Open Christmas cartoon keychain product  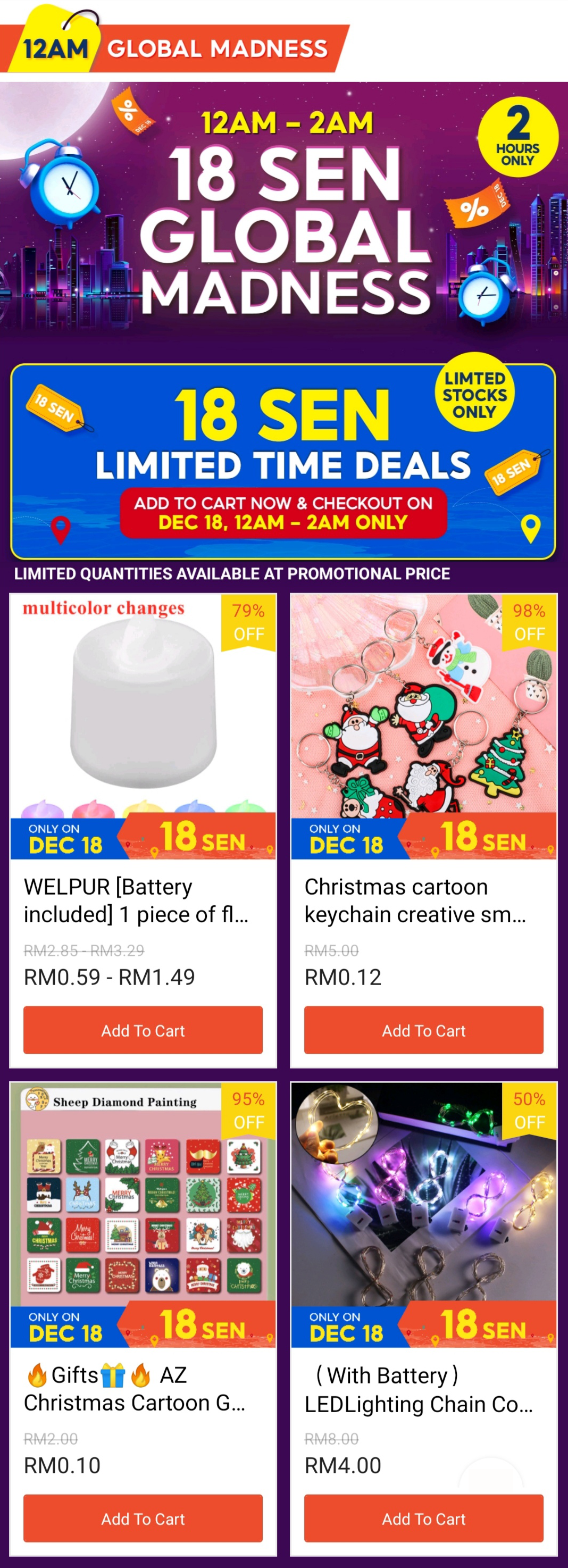click(423, 706)
